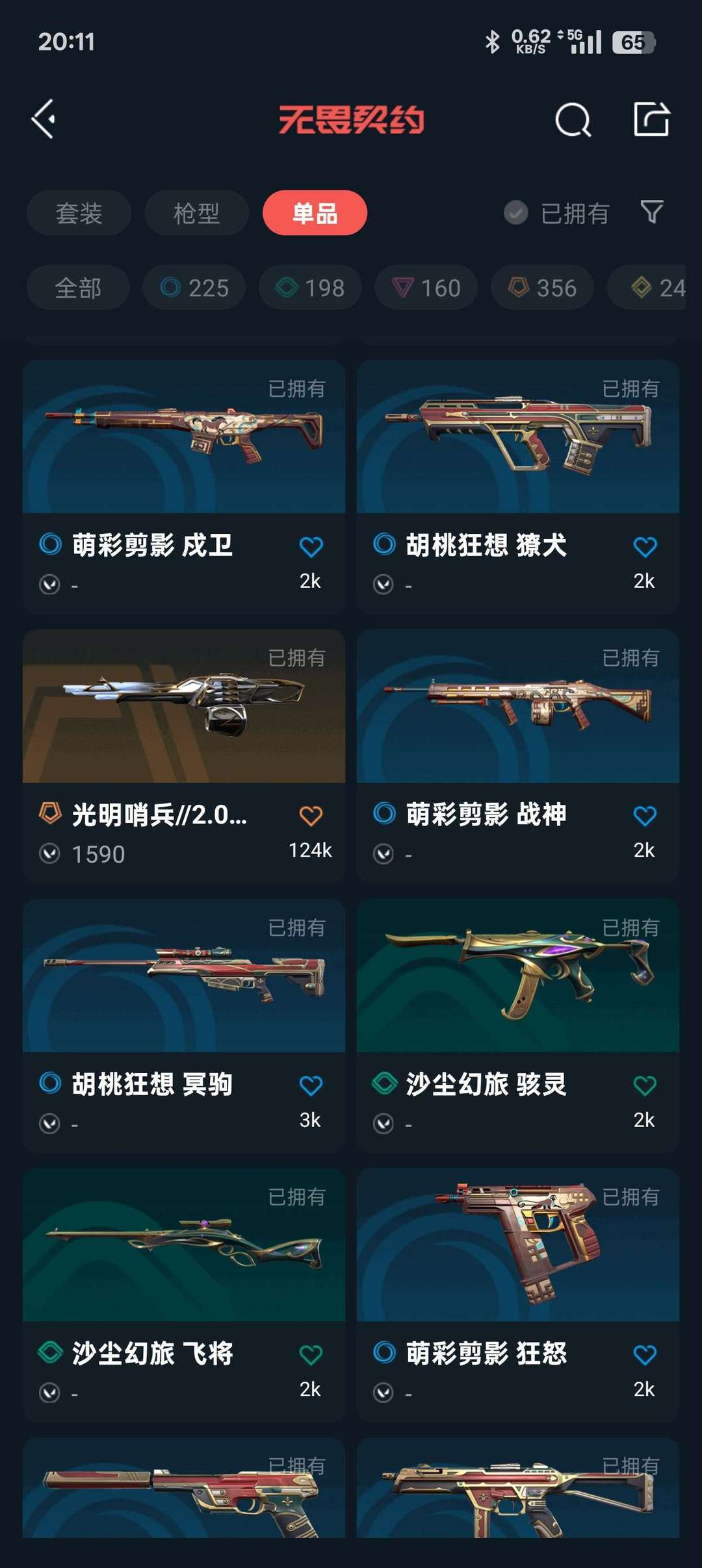This screenshot has width=702, height=1568.
Task: Open the funnel filter icon
Action: tap(652, 212)
